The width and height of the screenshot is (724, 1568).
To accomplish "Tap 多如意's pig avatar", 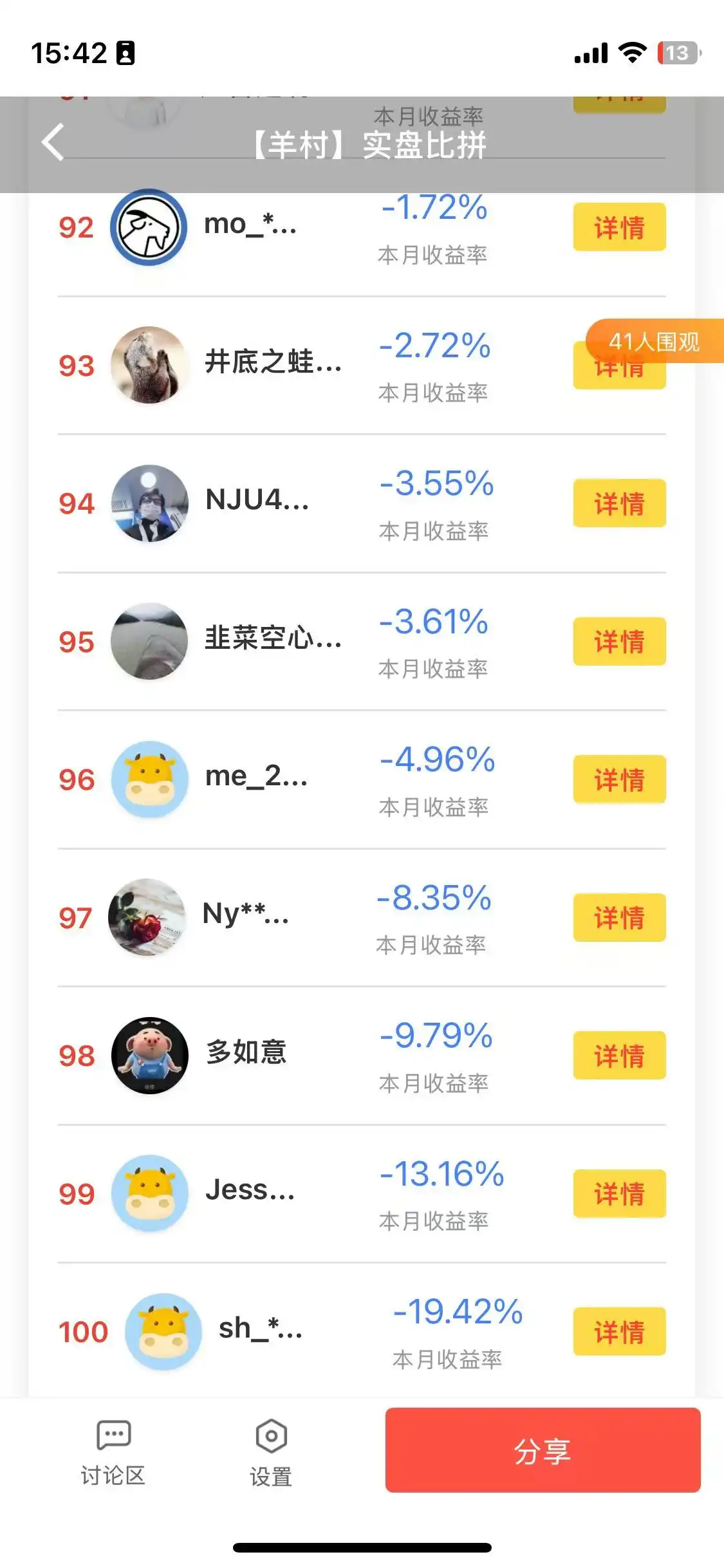I will (x=150, y=1056).
